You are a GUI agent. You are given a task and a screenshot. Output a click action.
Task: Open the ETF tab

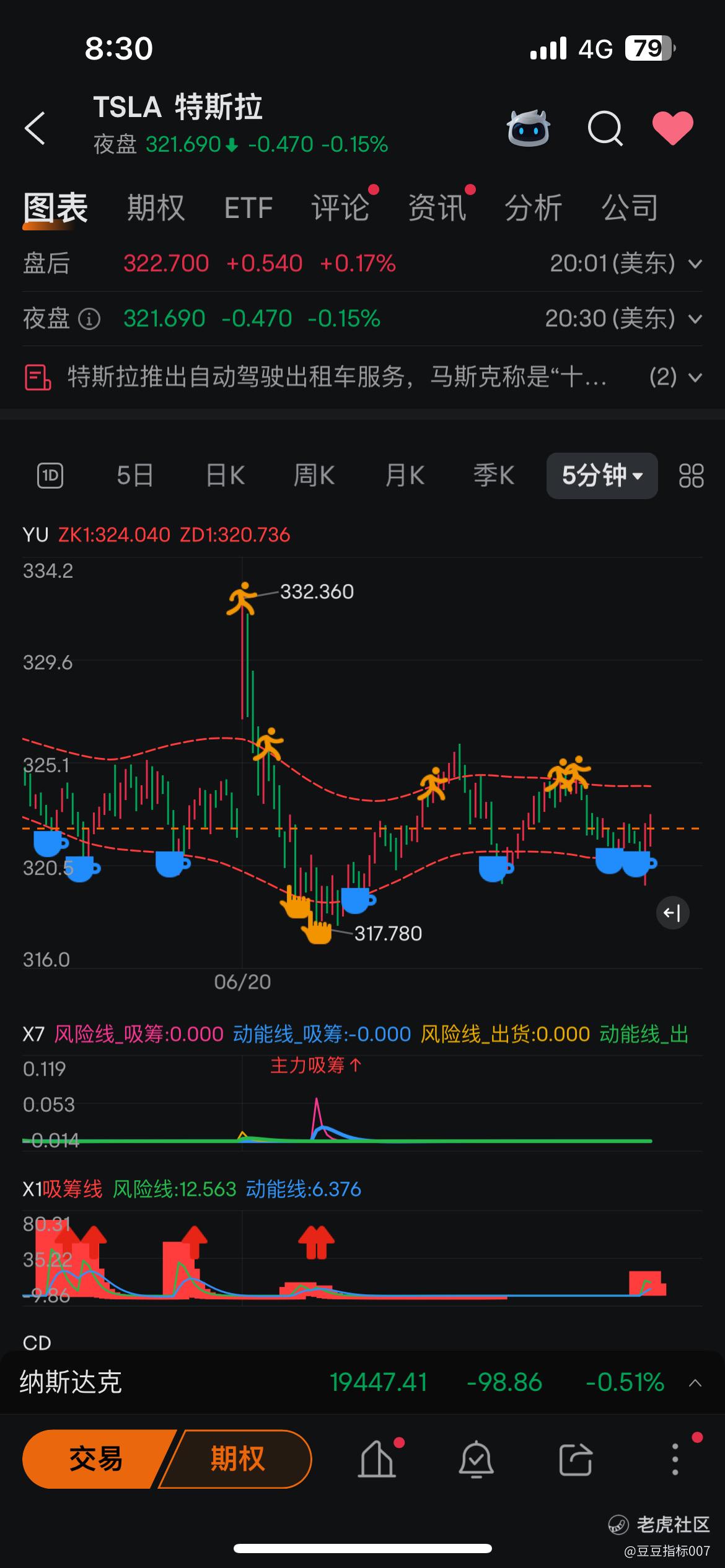click(248, 207)
